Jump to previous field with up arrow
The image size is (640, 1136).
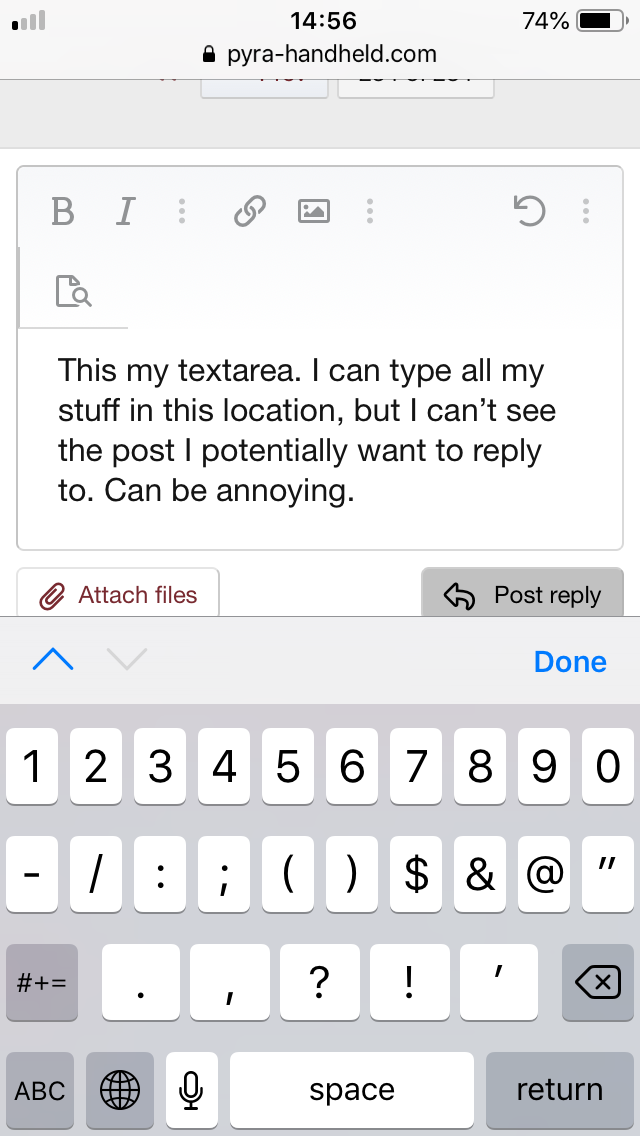point(53,659)
